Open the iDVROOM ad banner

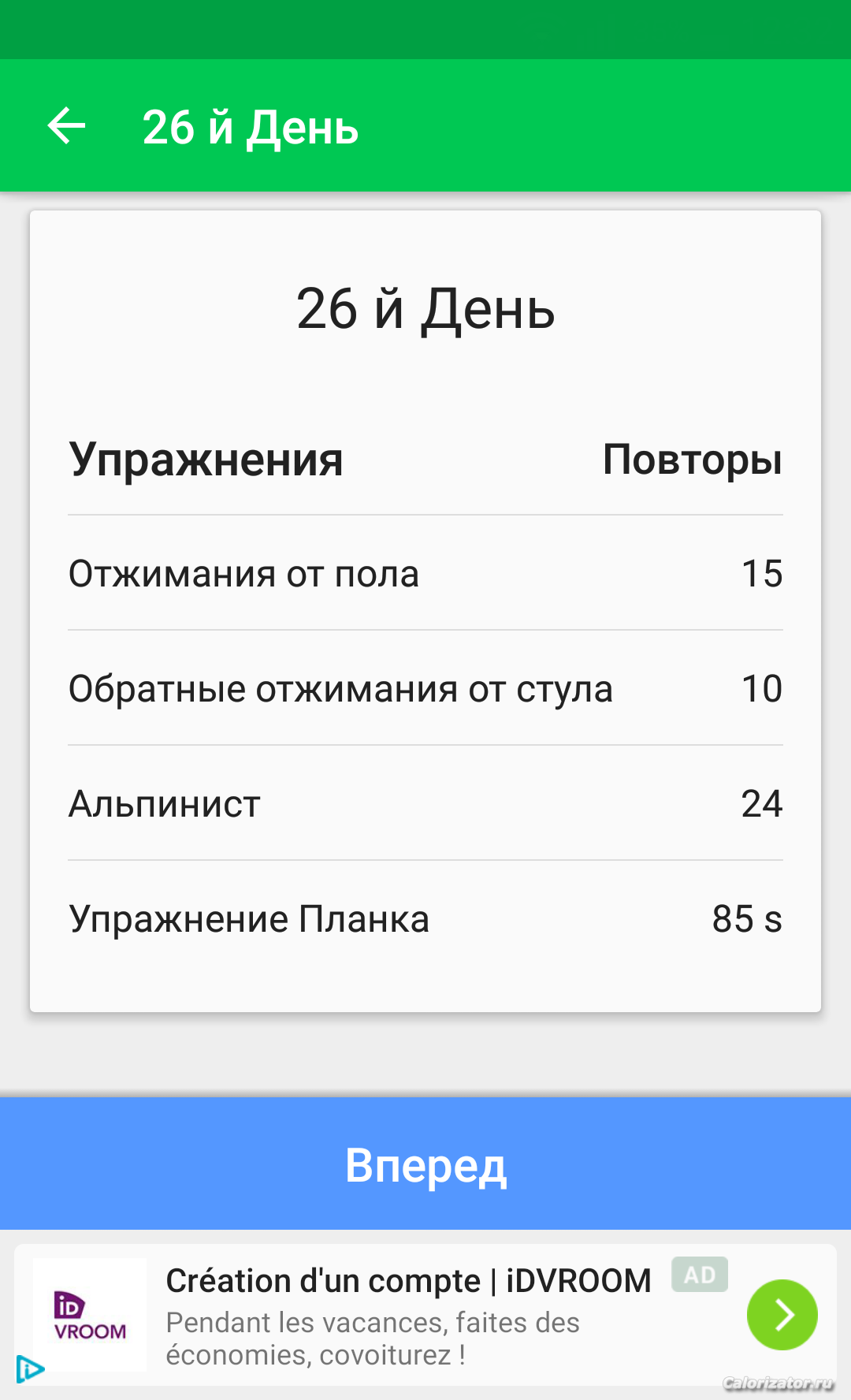click(x=425, y=1315)
